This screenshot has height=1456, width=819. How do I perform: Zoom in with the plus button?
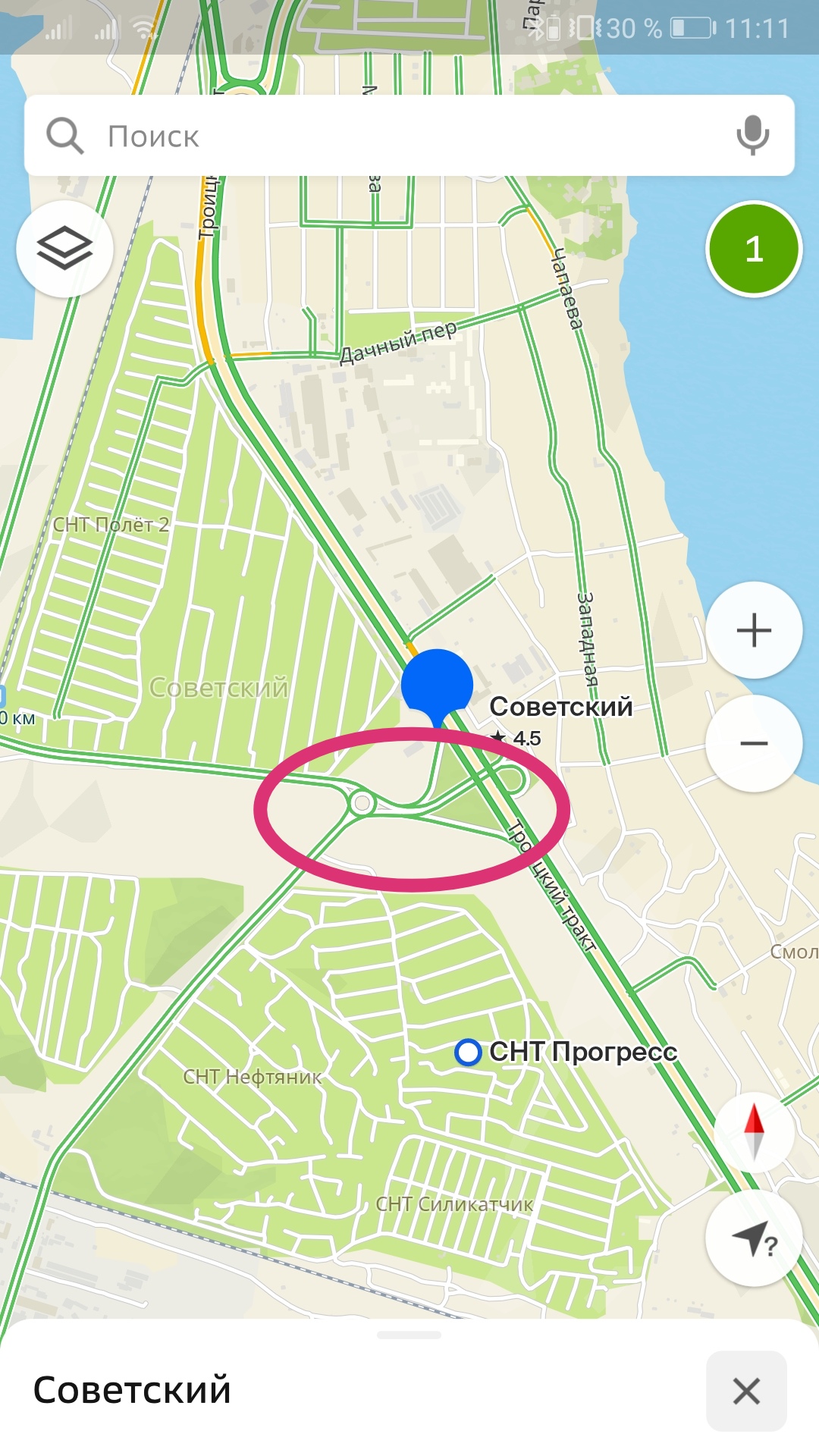754,630
